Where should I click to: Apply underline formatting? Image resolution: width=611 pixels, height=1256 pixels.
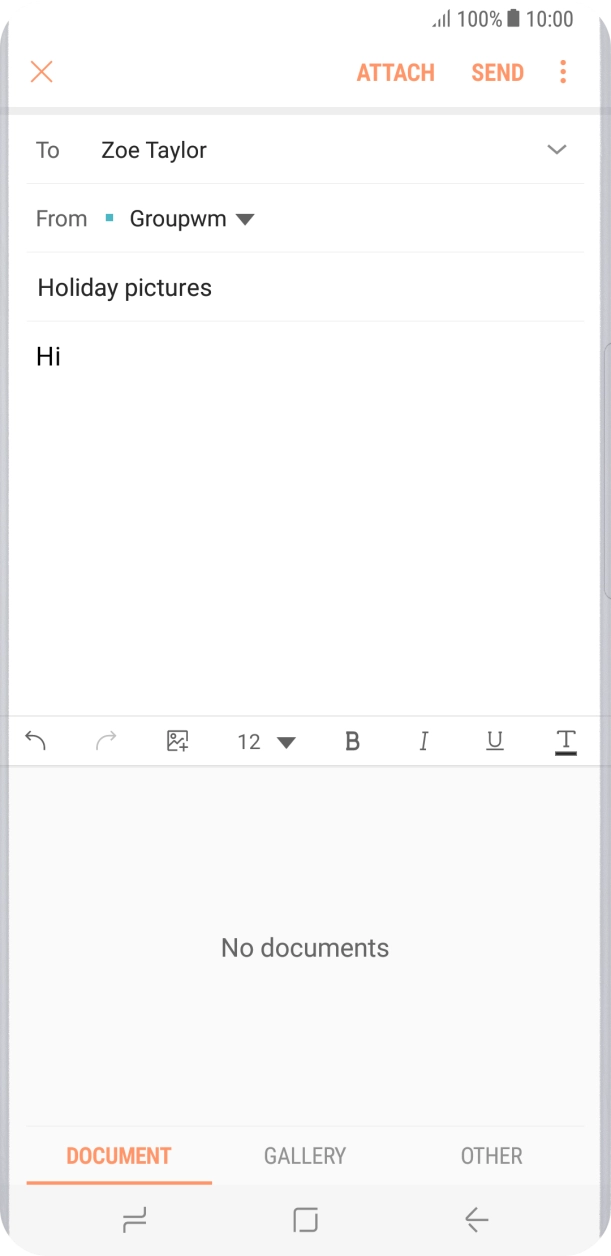click(x=494, y=742)
